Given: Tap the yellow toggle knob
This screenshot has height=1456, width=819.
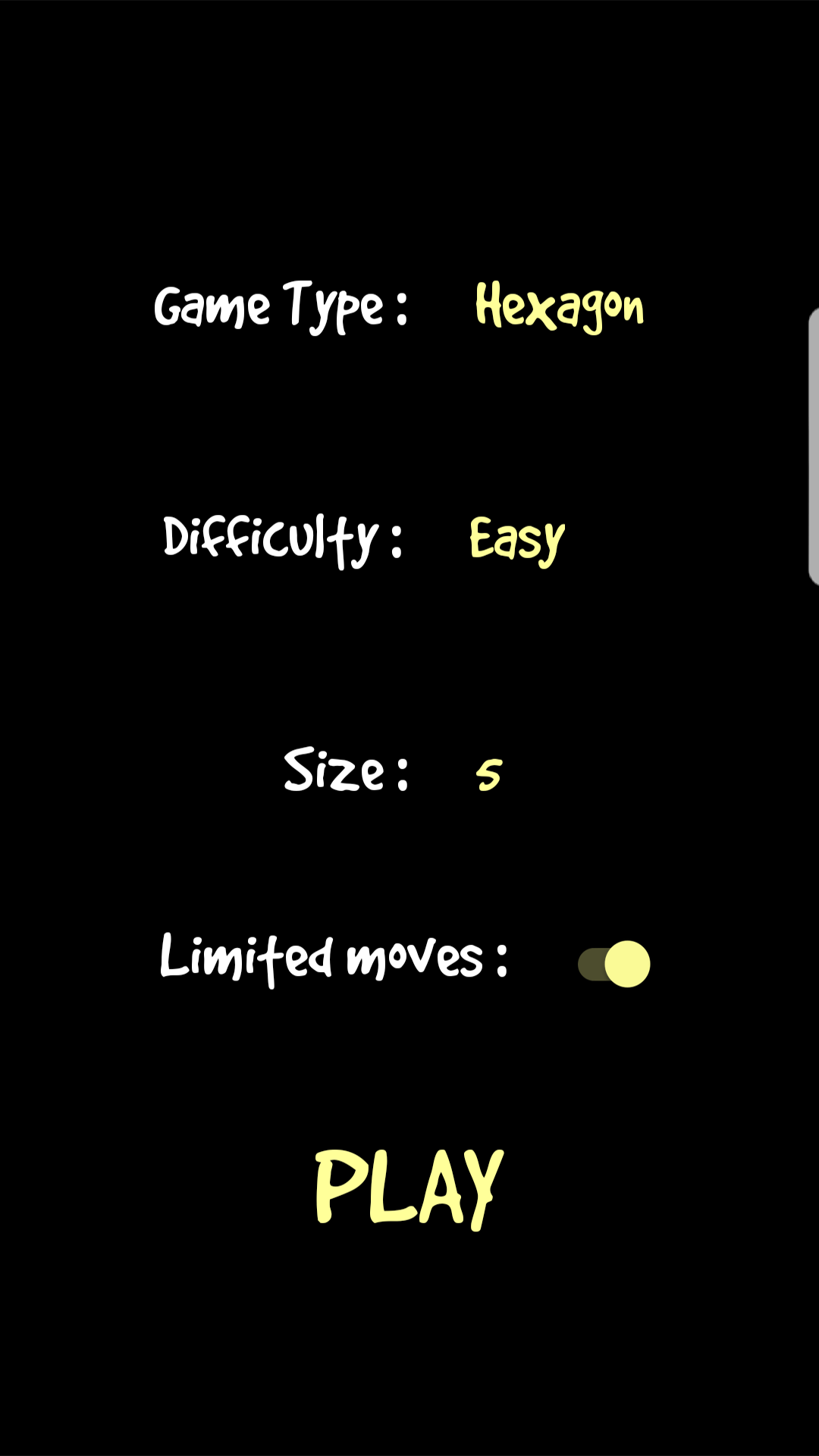Looking at the screenshot, I should (626, 962).
